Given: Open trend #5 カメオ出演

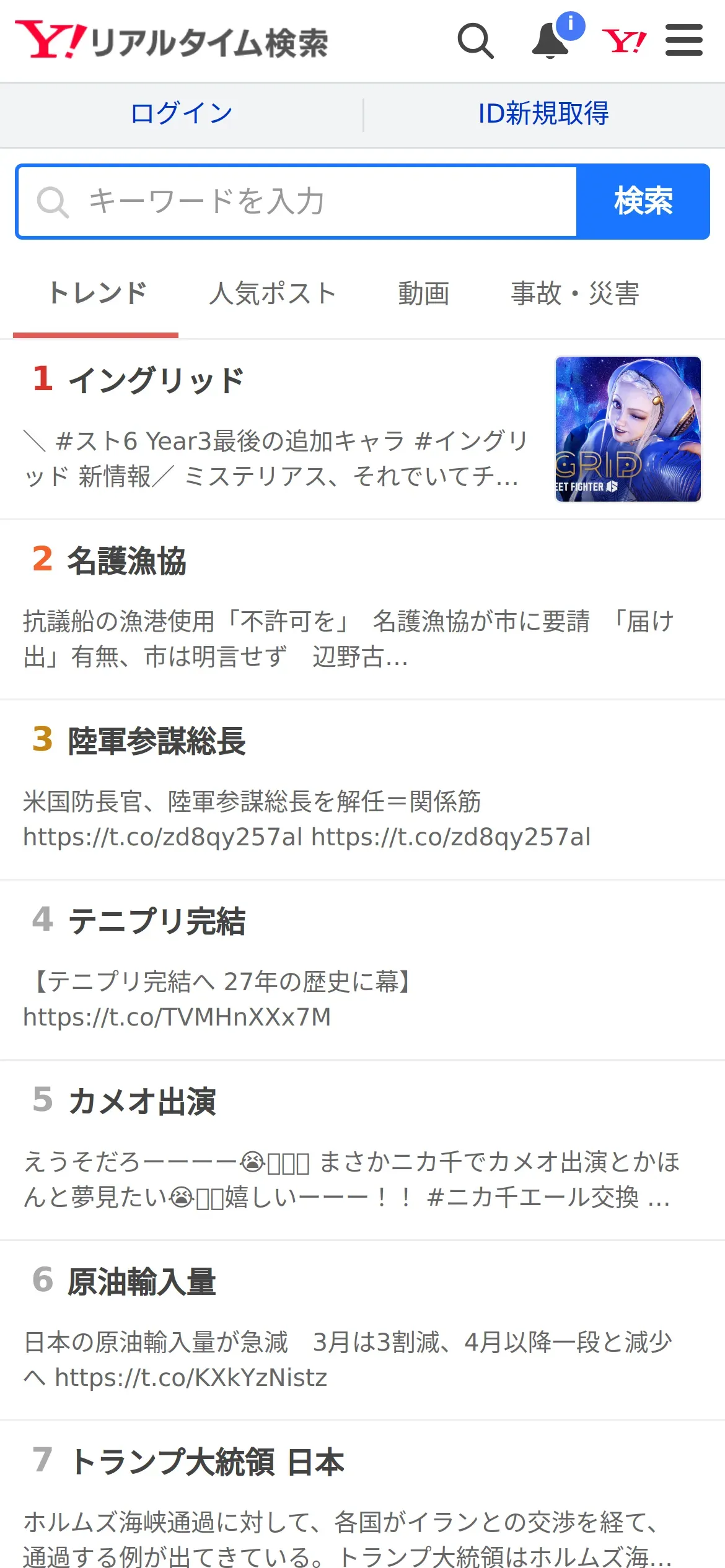Looking at the screenshot, I should pos(362,1151).
